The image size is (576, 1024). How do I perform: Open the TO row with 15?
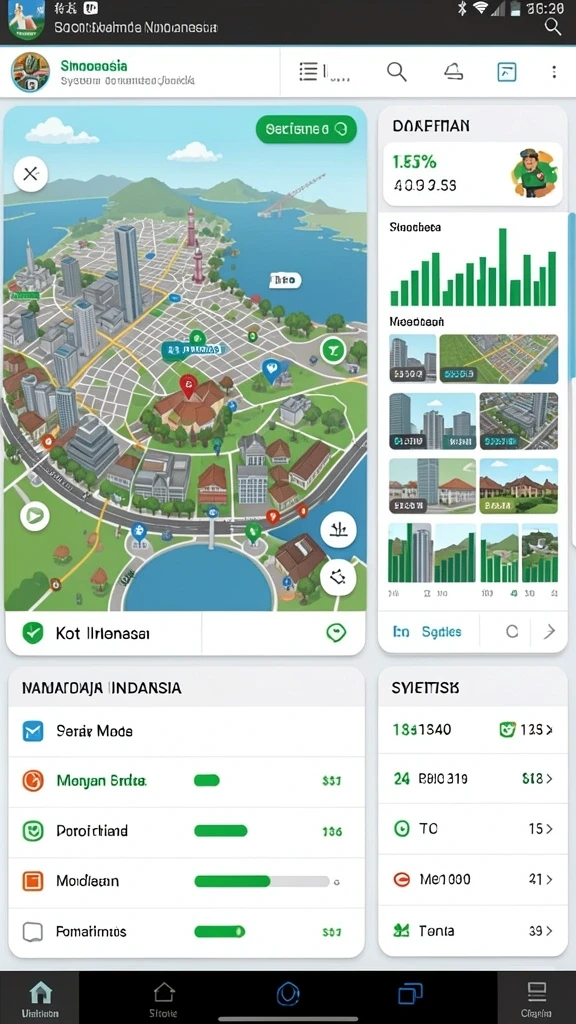pyautogui.click(x=473, y=829)
